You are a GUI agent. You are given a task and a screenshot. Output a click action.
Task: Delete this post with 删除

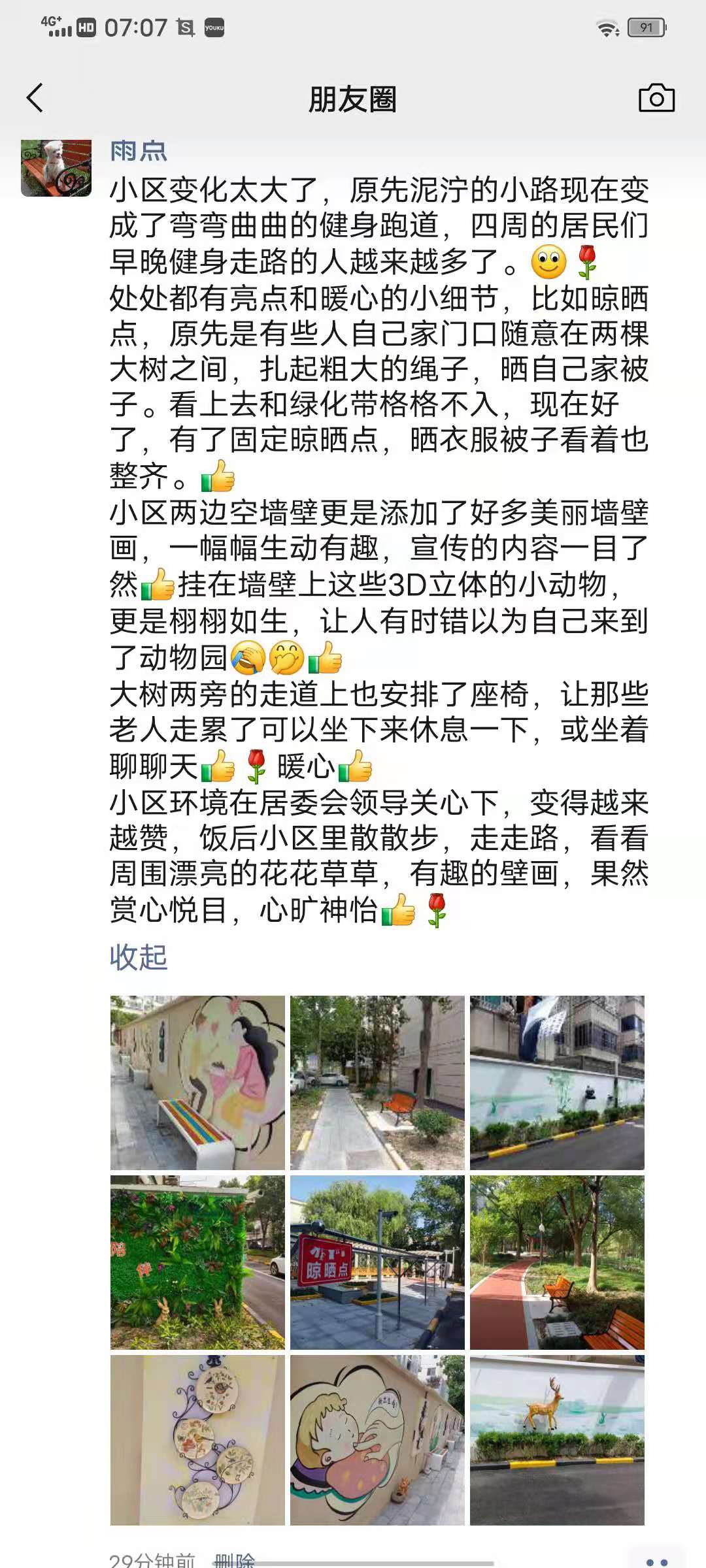point(234,1560)
